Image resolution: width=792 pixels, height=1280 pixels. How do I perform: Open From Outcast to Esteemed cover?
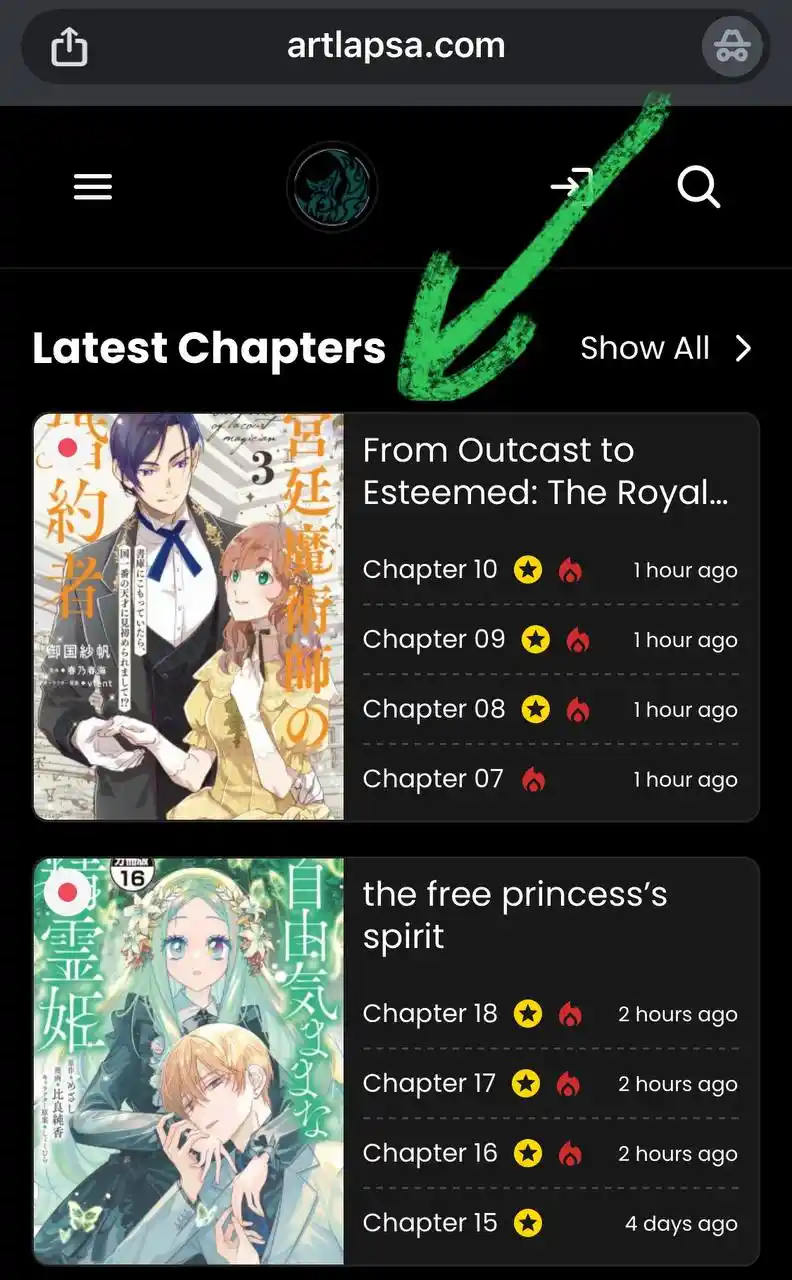(x=189, y=617)
